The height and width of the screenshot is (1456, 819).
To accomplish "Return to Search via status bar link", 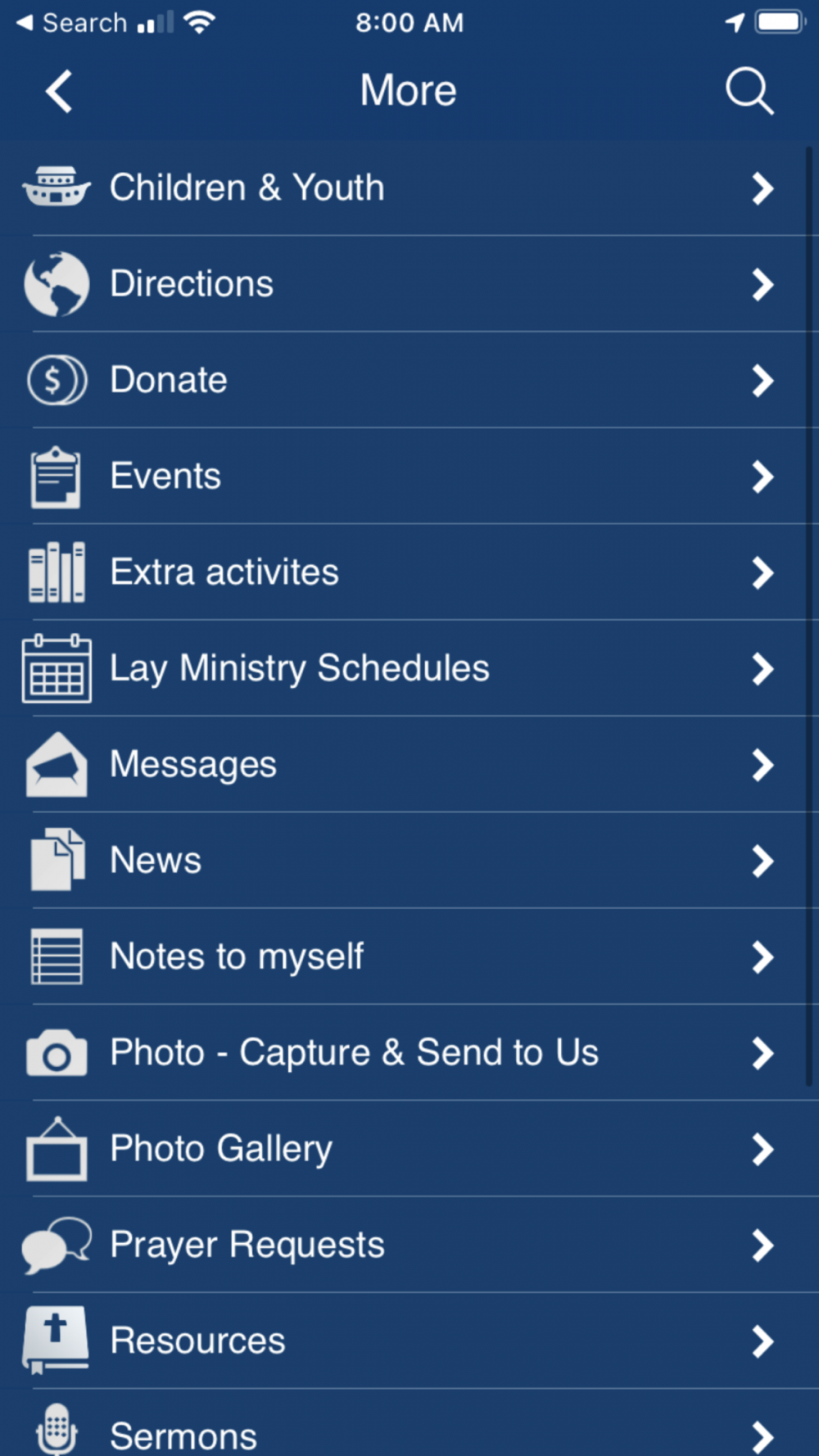I will coord(72,23).
